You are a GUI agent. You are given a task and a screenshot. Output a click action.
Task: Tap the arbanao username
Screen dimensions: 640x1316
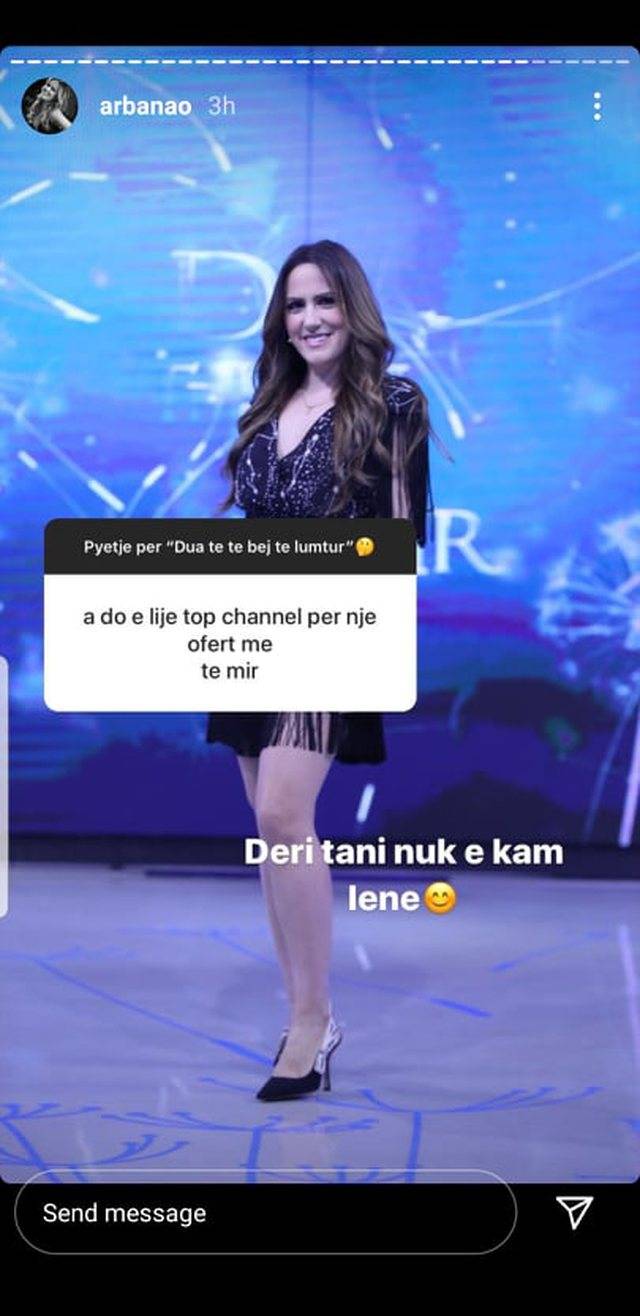[145, 106]
